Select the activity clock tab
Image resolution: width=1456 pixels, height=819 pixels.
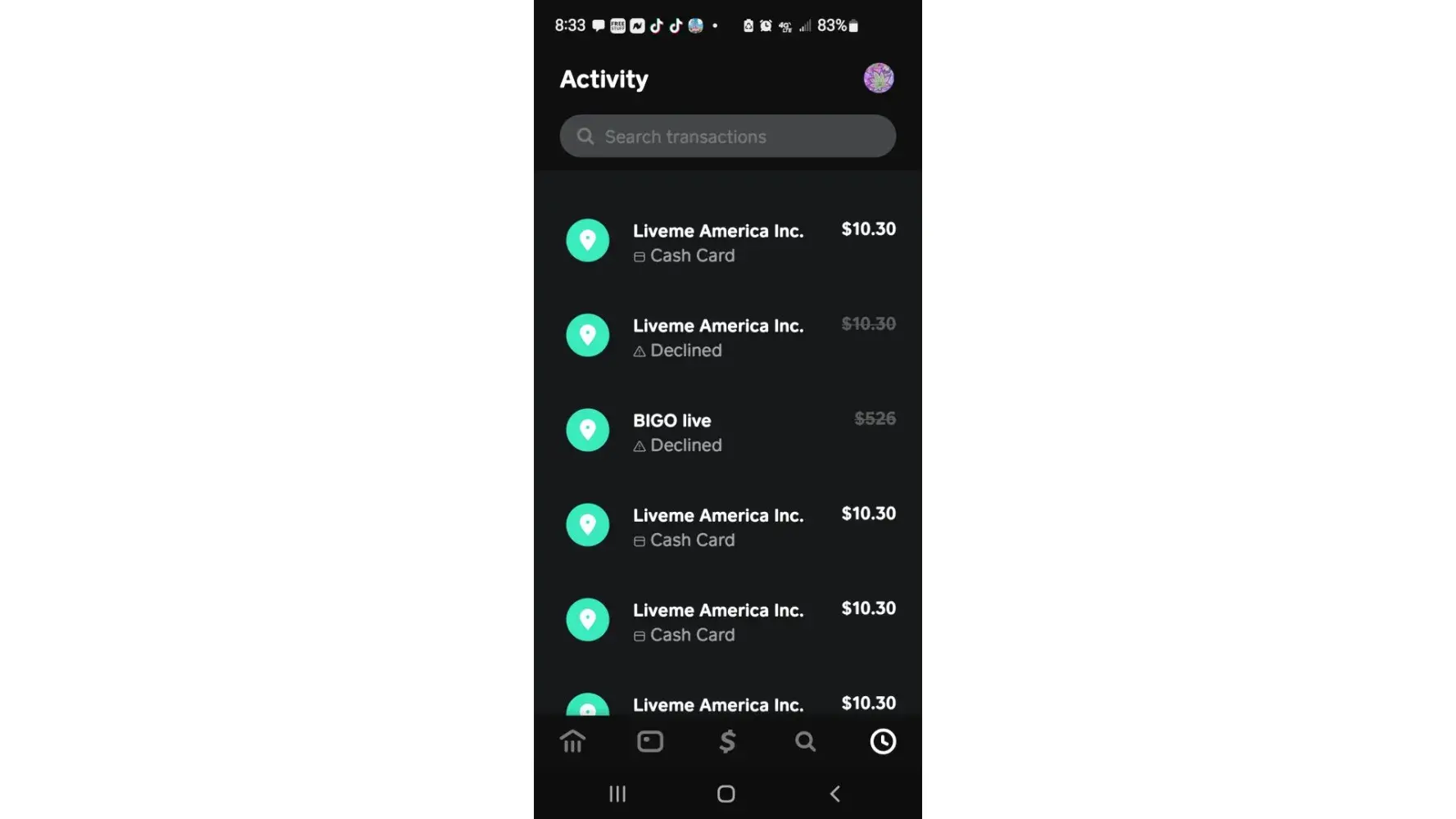(882, 741)
